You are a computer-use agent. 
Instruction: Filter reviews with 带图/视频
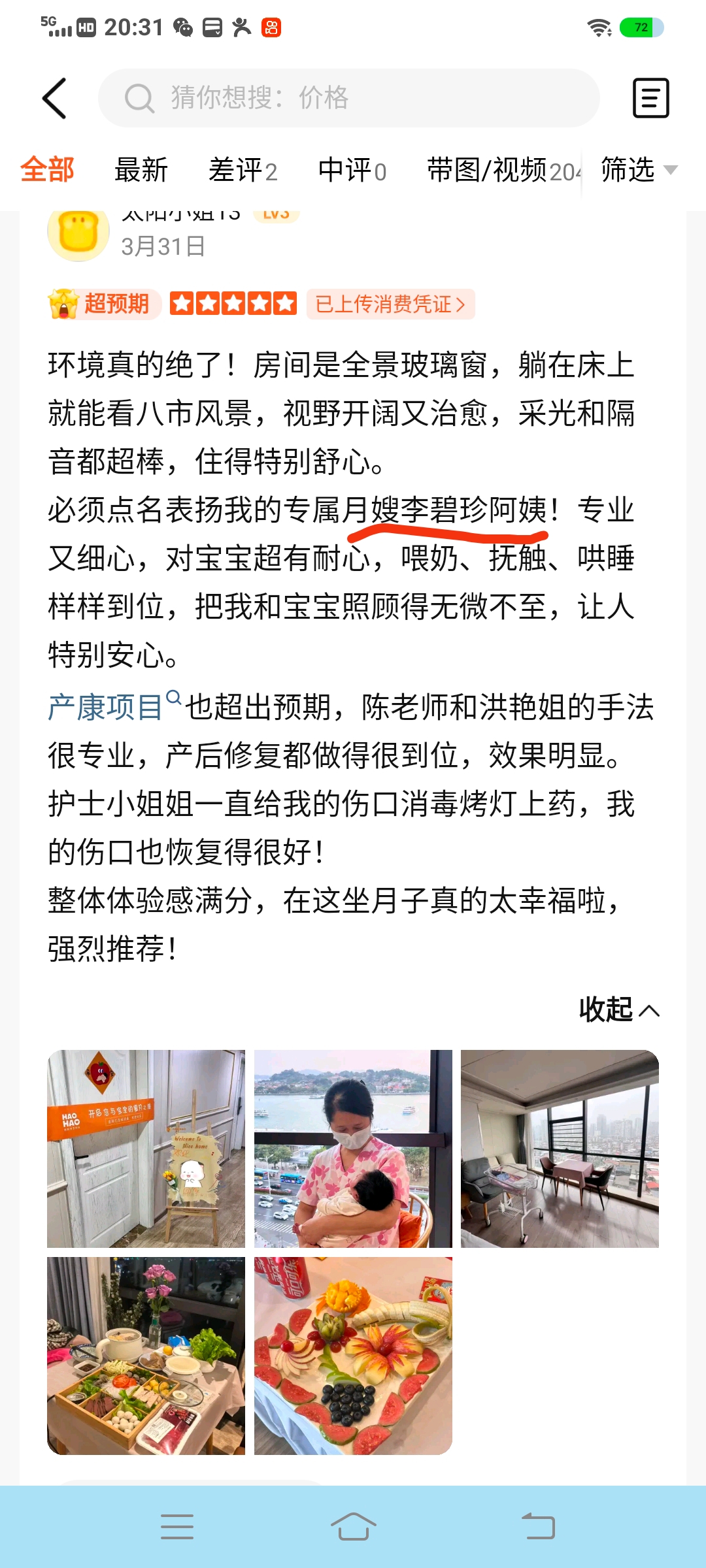(503, 171)
